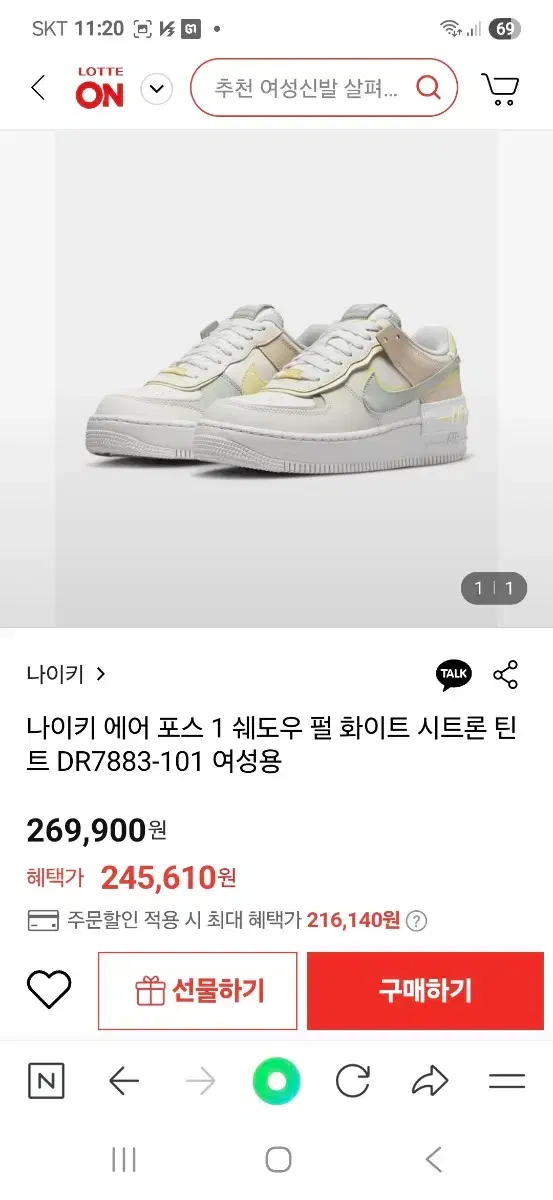Open the shopping cart
553x1200 pixels.
pos(500,88)
